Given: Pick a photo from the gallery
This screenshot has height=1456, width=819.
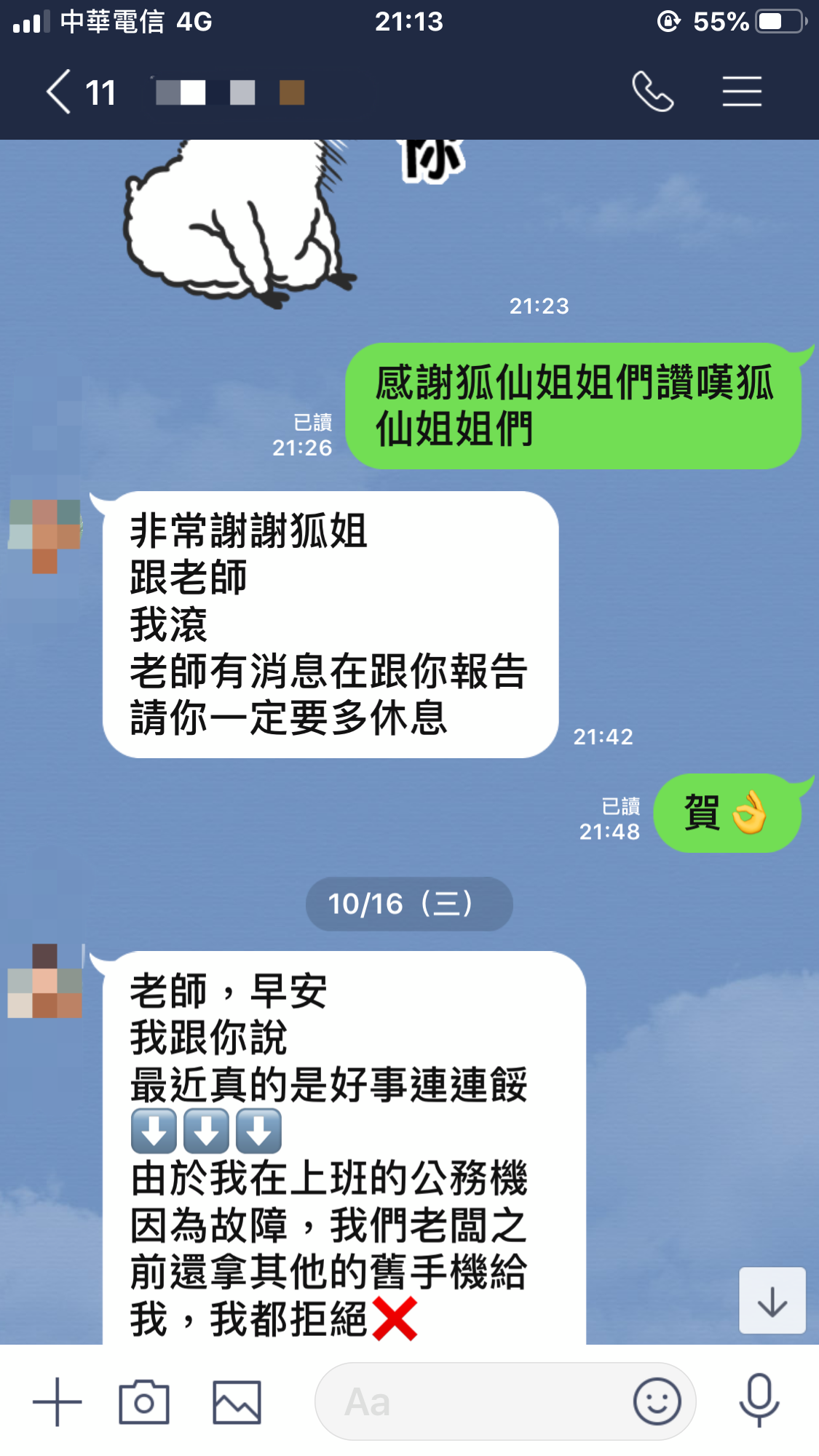Looking at the screenshot, I should coord(237,1401).
